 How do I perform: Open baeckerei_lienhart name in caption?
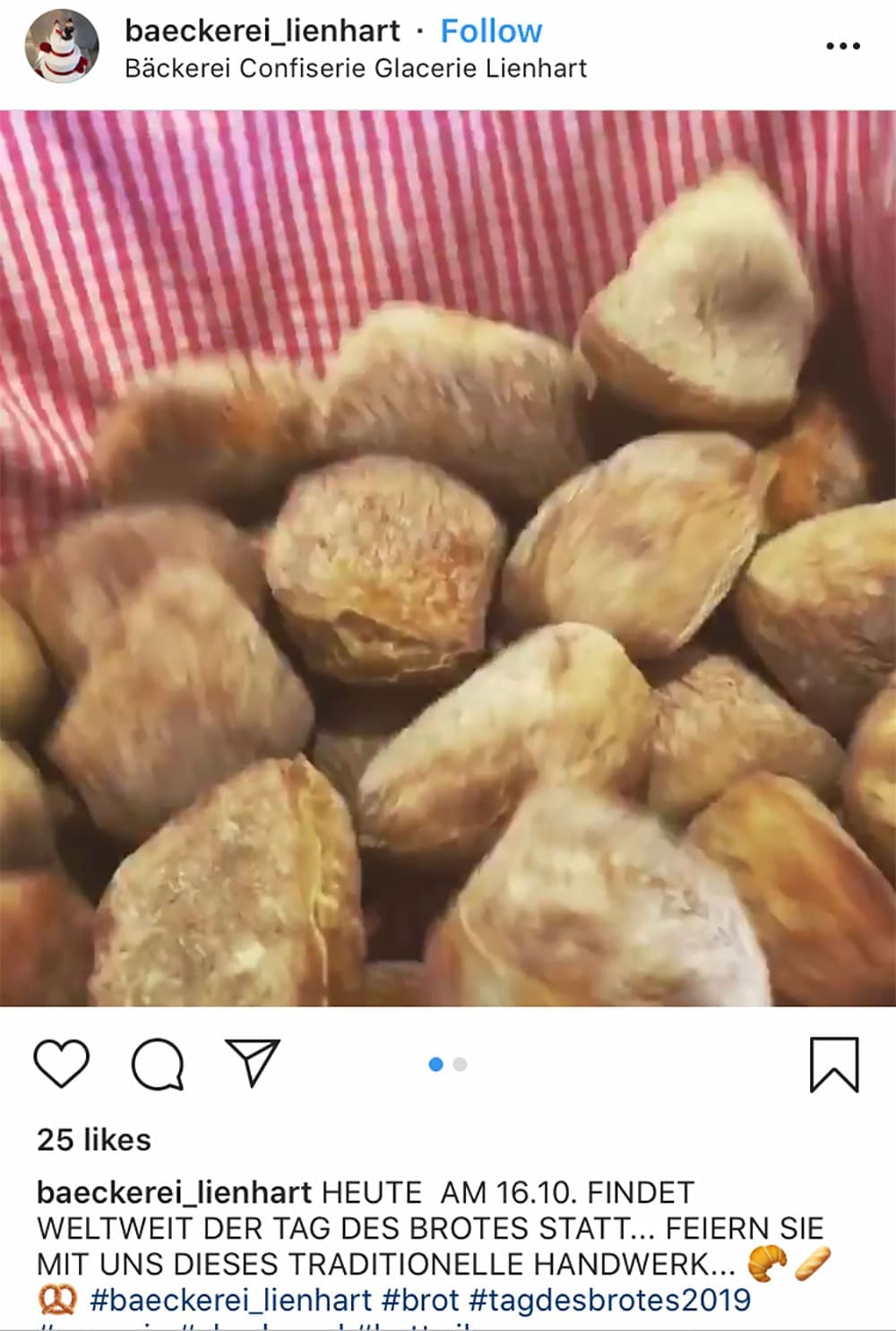[x=174, y=1193]
